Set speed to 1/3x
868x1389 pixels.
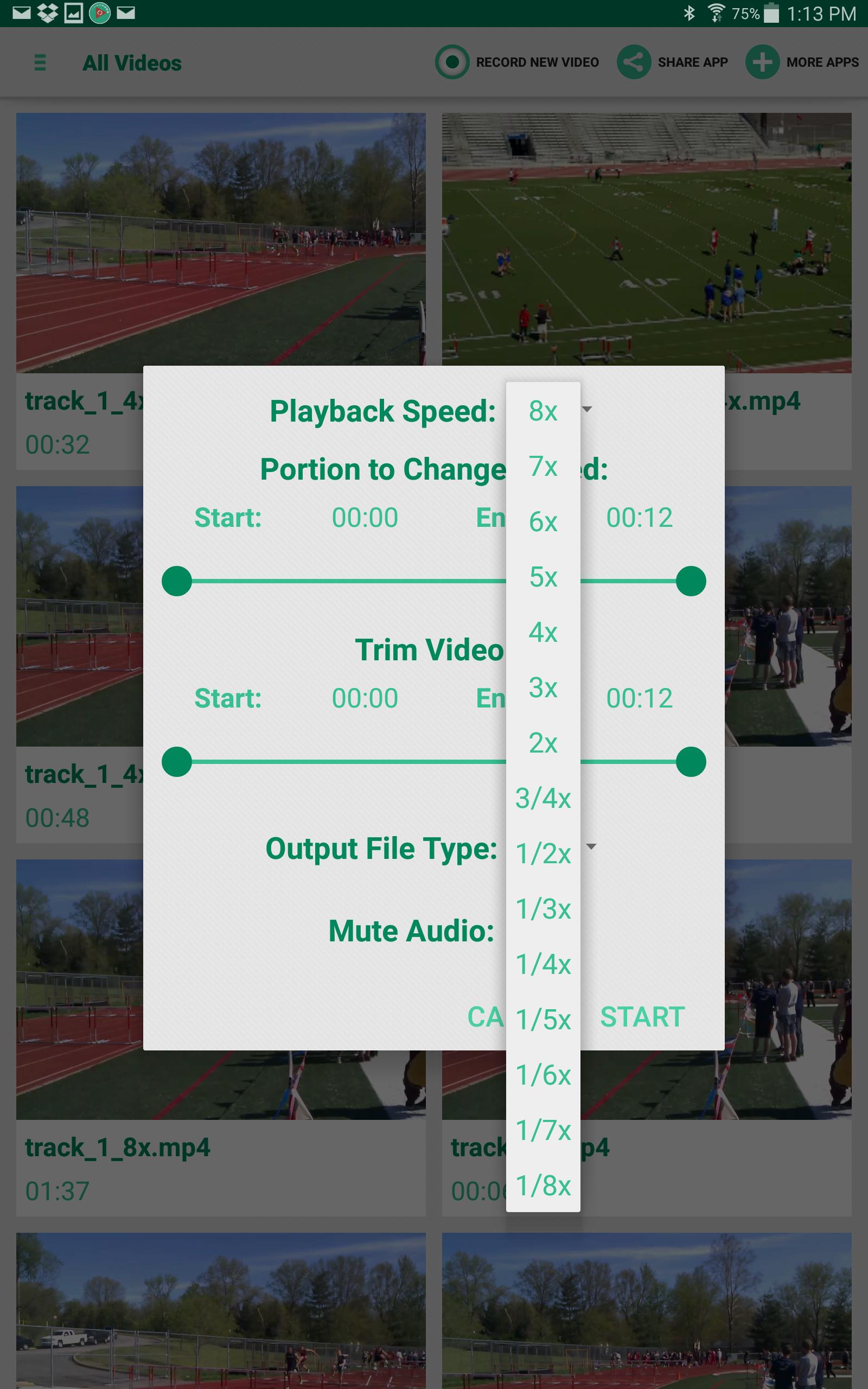point(542,909)
